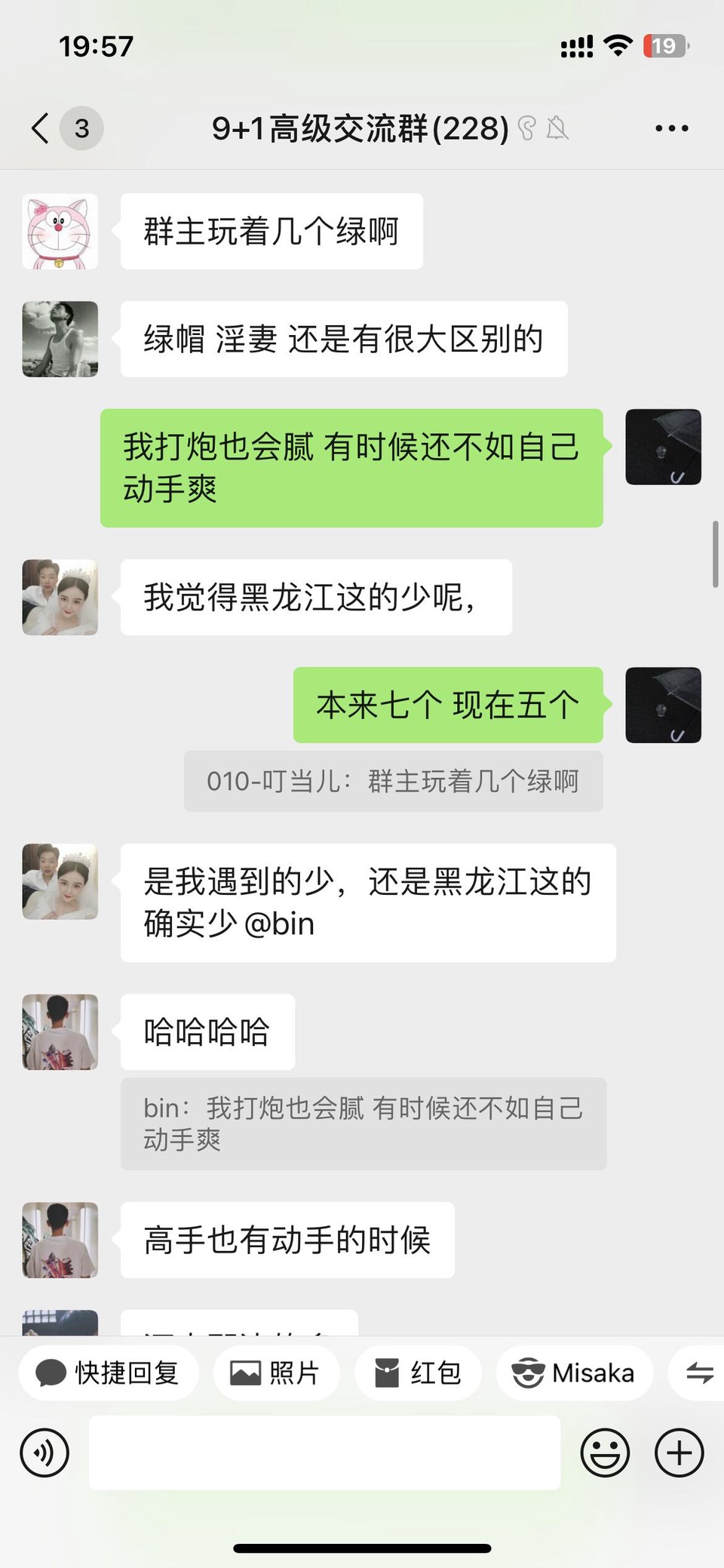Send a 红包 red packet
724x1568 pixels.
(x=418, y=1373)
